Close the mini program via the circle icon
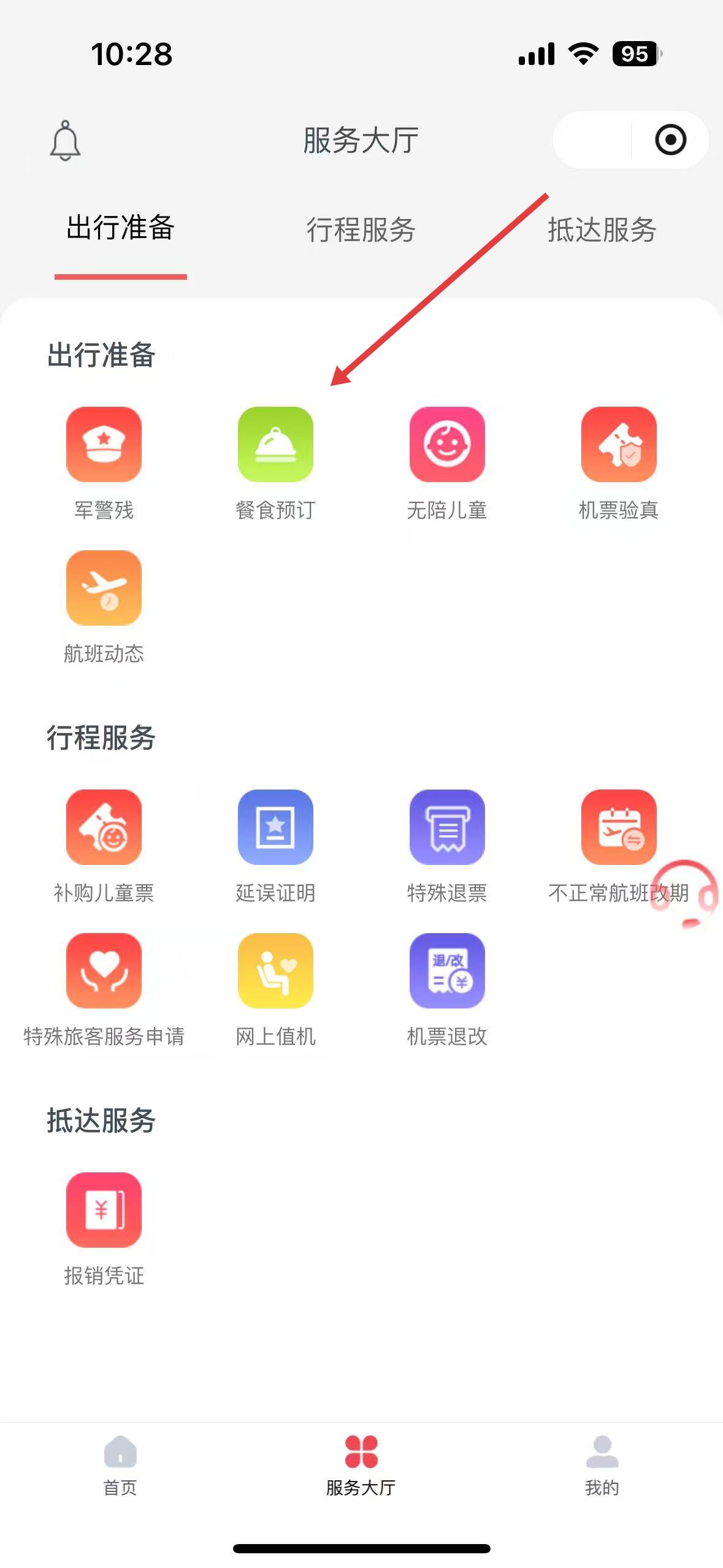The width and height of the screenshot is (723, 1568). [670, 140]
